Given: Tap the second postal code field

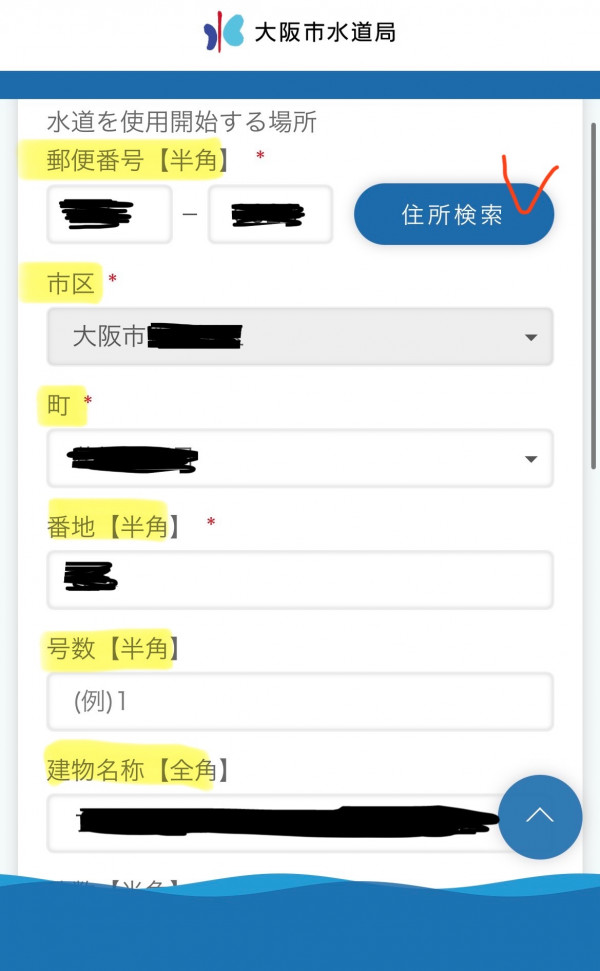Looking at the screenshot, I should [x=270, y=215].
